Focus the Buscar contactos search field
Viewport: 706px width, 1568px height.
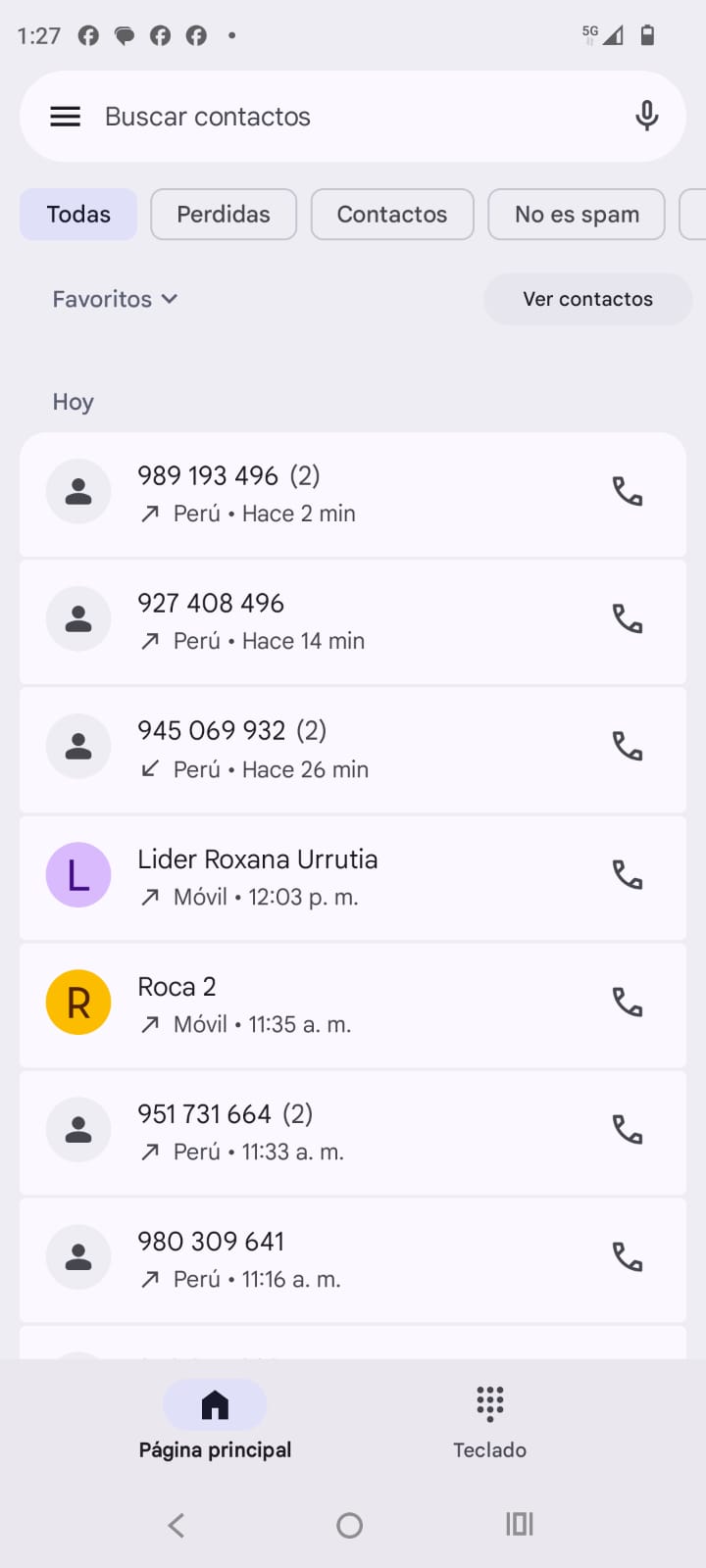(343, 117)
